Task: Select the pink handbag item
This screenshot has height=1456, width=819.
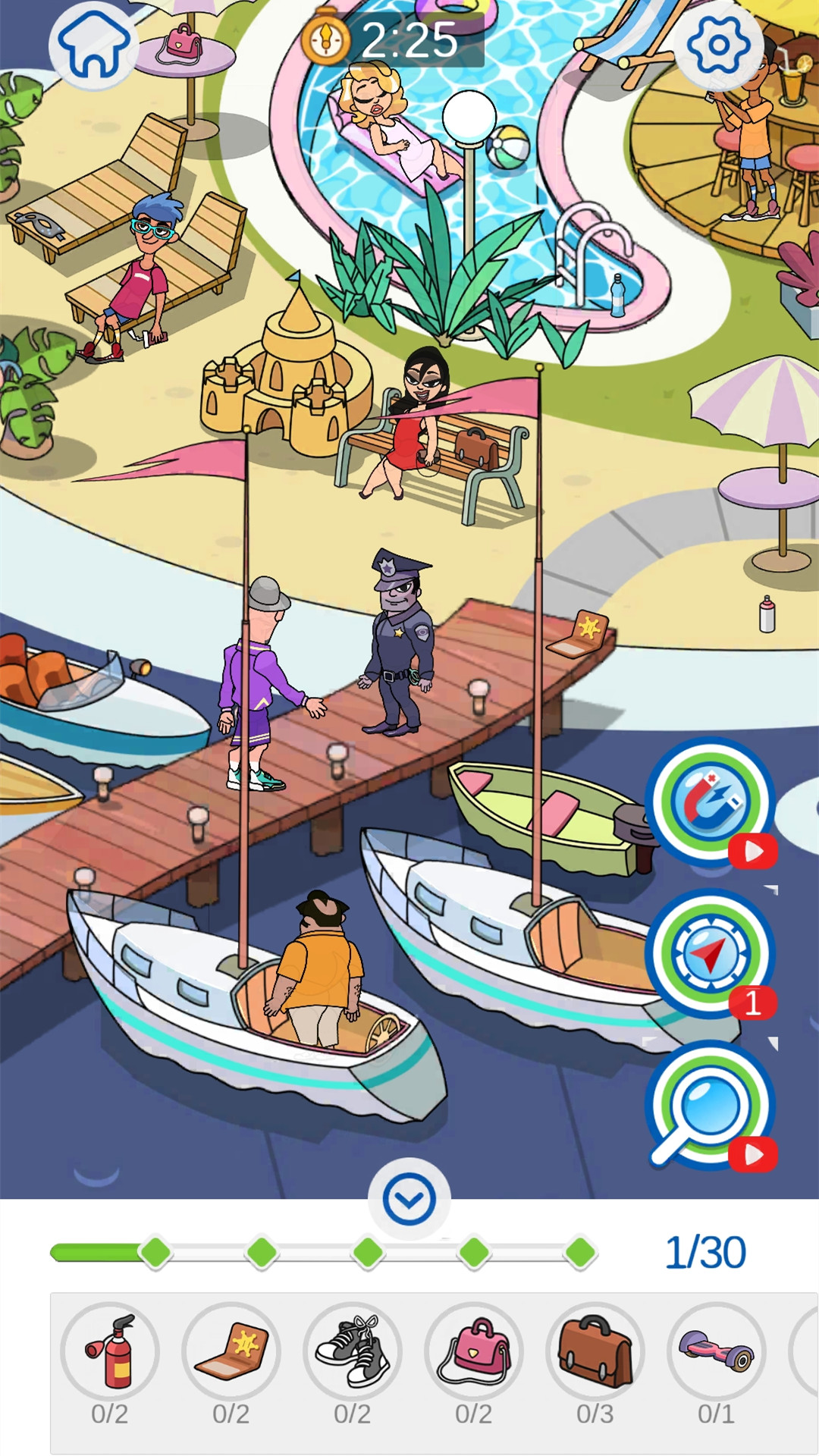Action: tap(474, 1351)
